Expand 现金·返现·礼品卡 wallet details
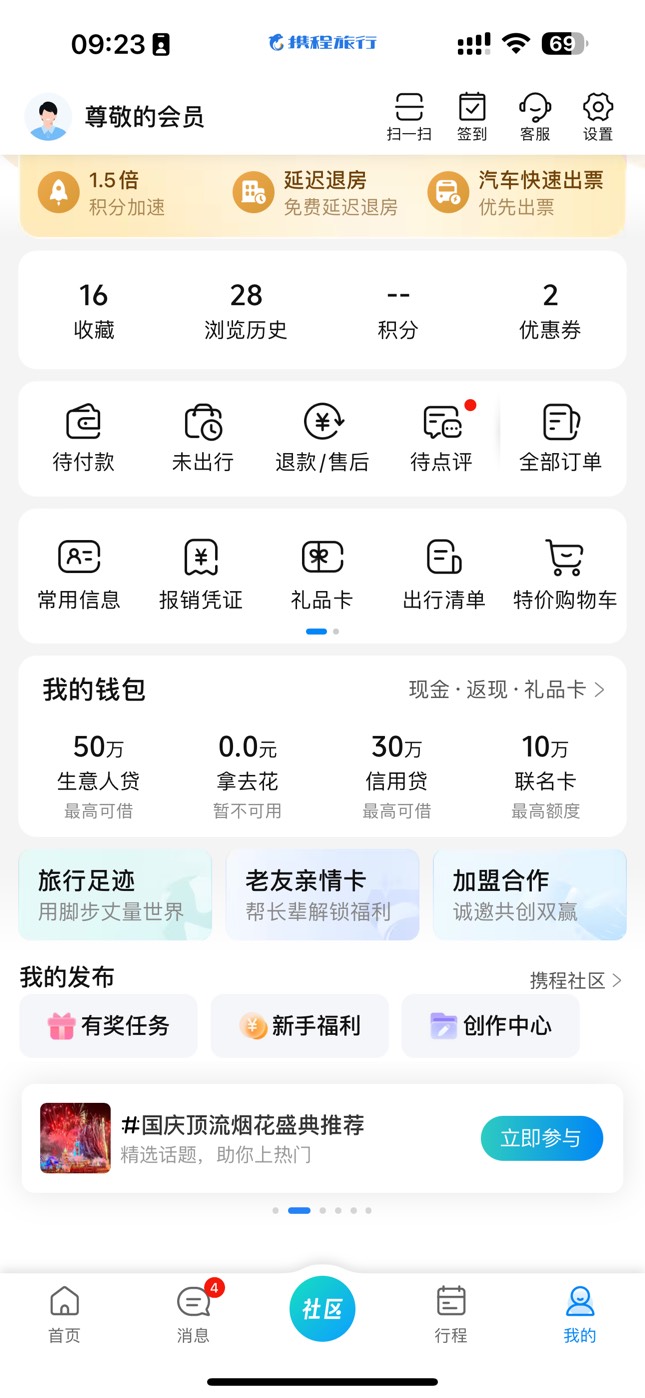Screen dimensions: 645x1398 click(x=506, y=690)
